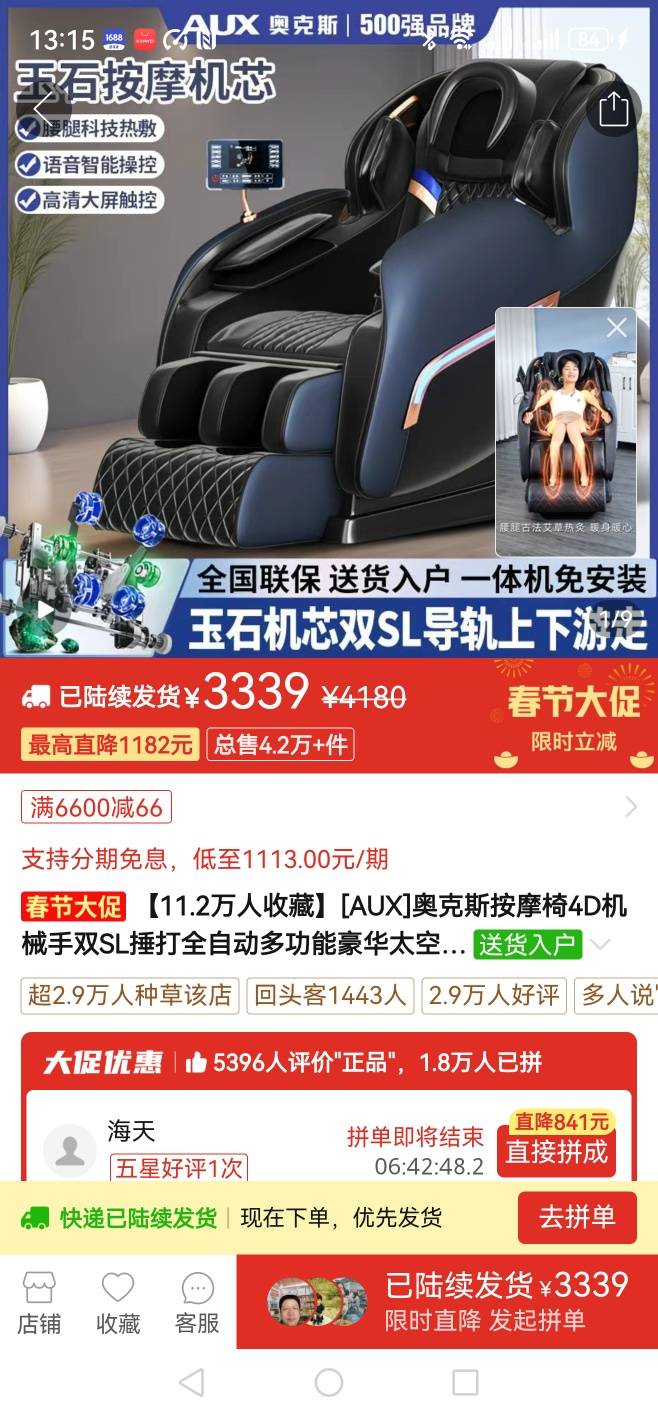658x1416 pixels.
Task: Tap the 2.9万人好评 tag
Action: coord(496,995)
